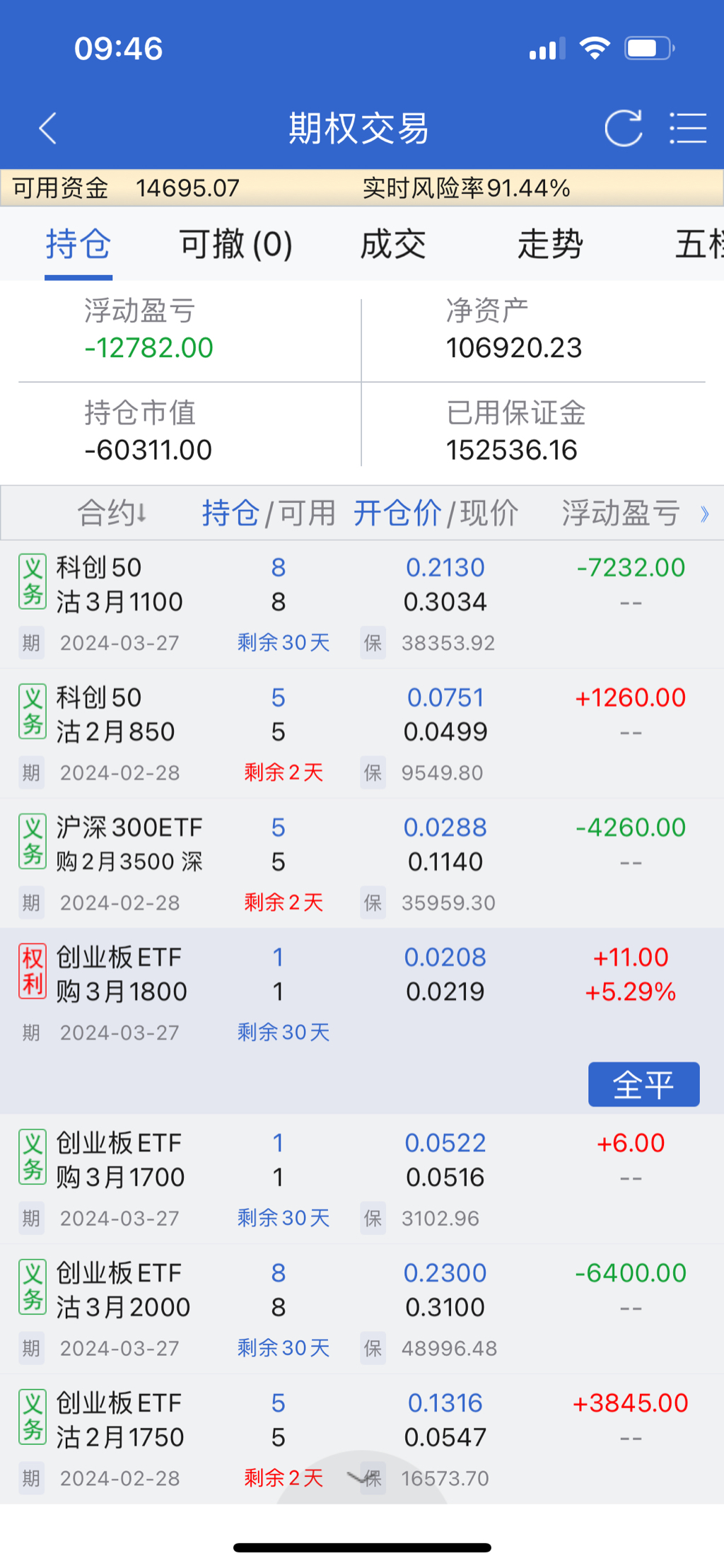Select the 创业板ETF 购3月1700 position
The height and width of the screenshot is (1568, 724).
(354, 1178)
